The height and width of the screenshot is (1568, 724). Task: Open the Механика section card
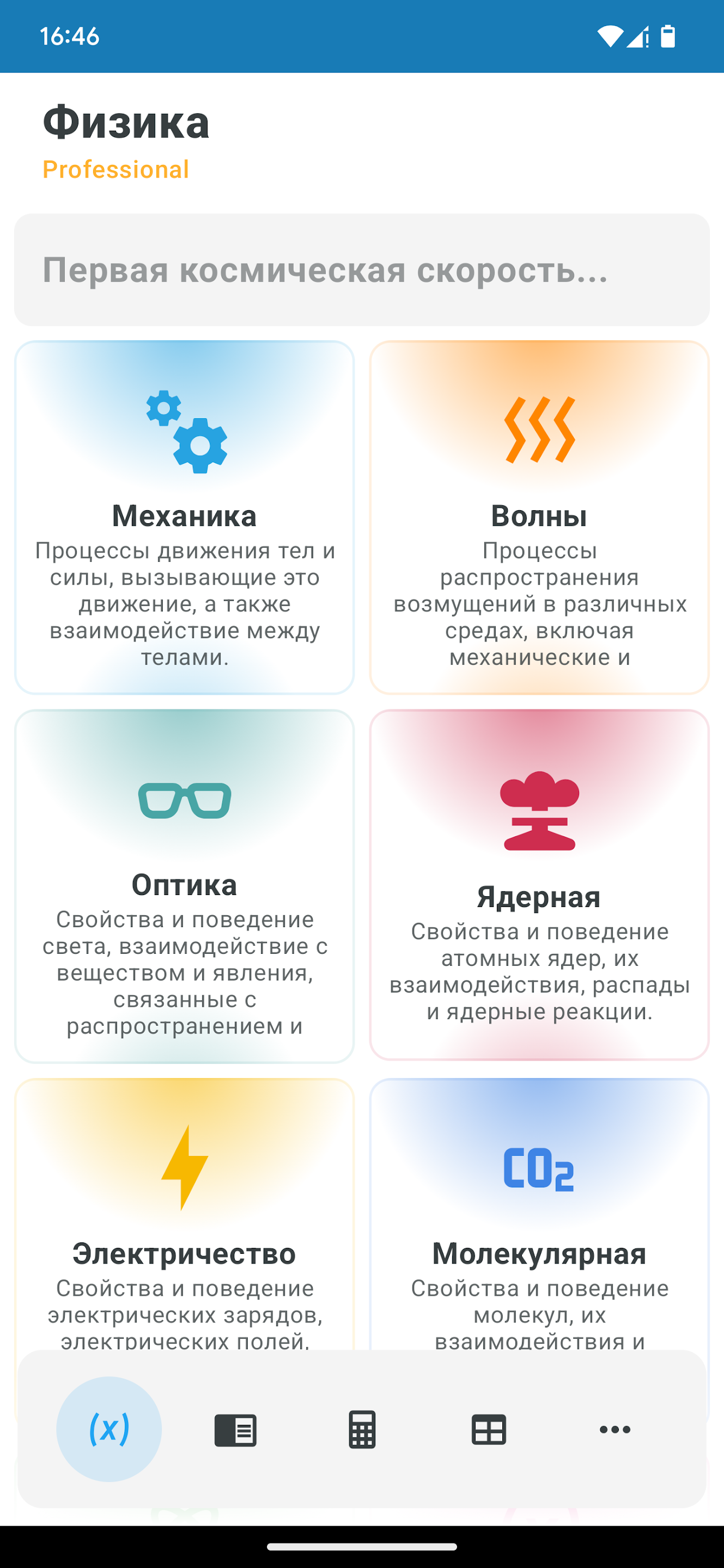[x=185, y=517]
